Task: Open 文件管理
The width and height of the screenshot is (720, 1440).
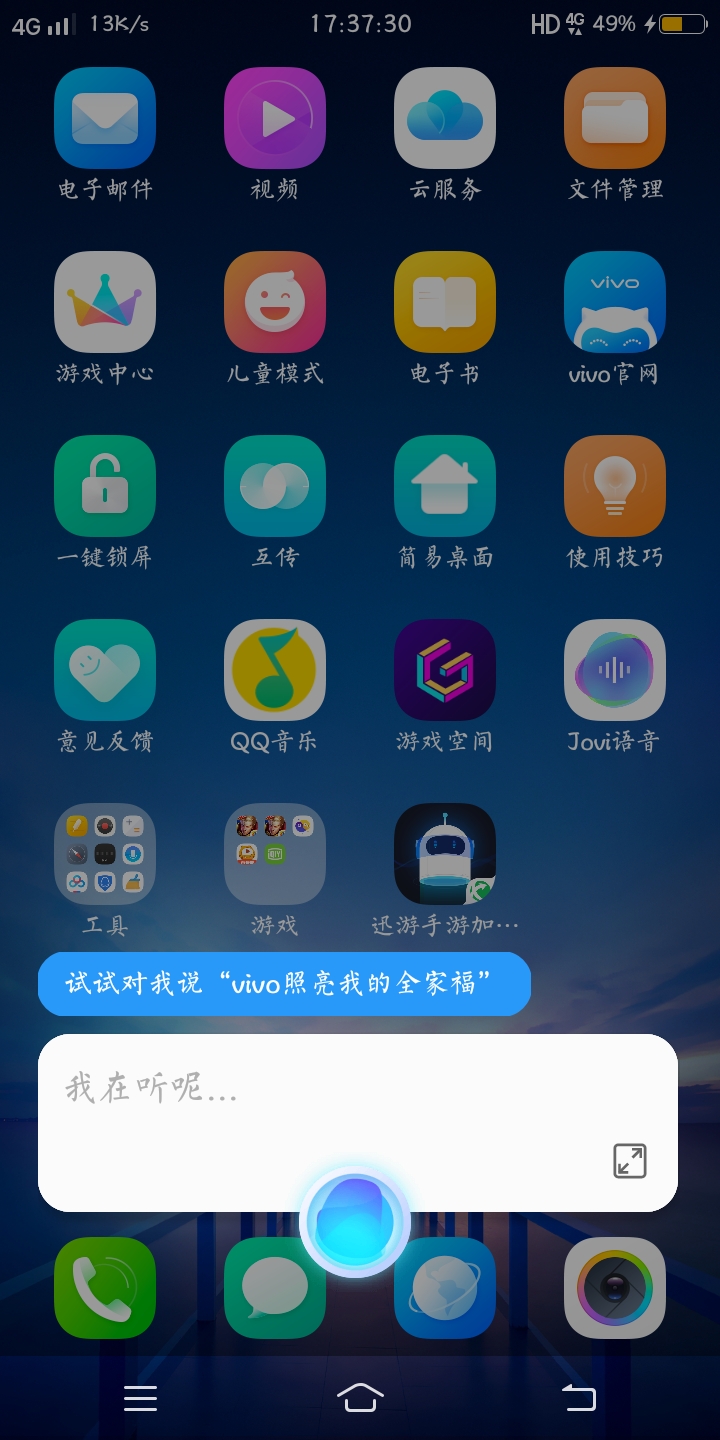Action: pyautogui.click(x=615, y=118)
